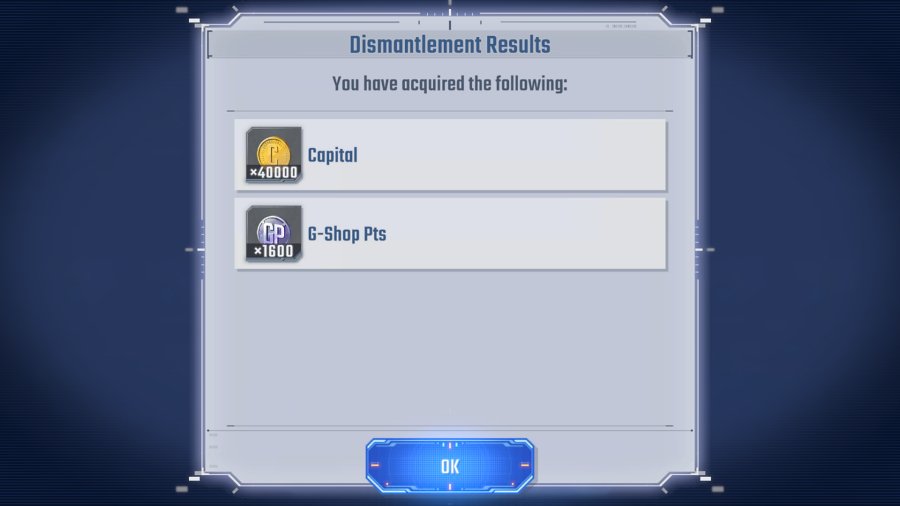This screenshot has width=900, height=506.
Task: Select the Capital reward row
Action: [450, 155]
